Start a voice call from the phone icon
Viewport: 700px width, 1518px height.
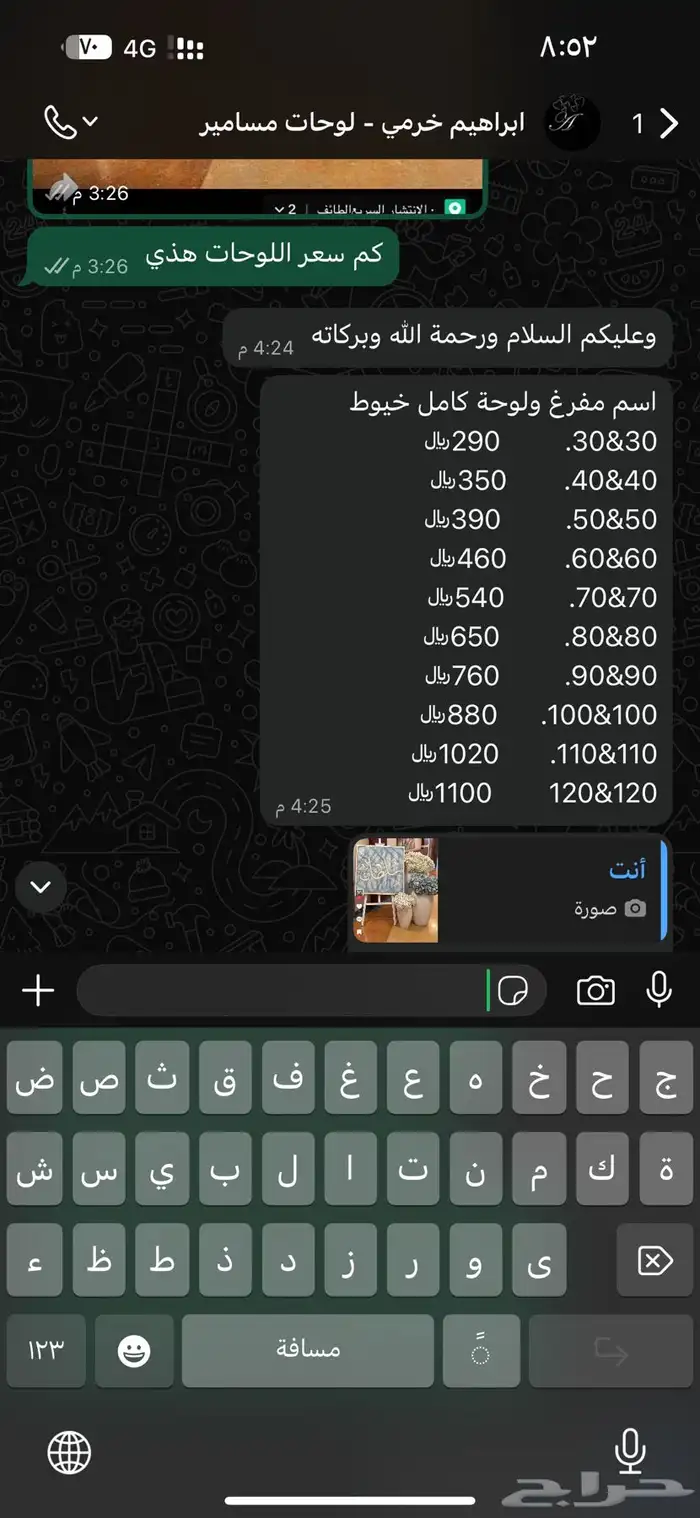click(x=60, y=122)
